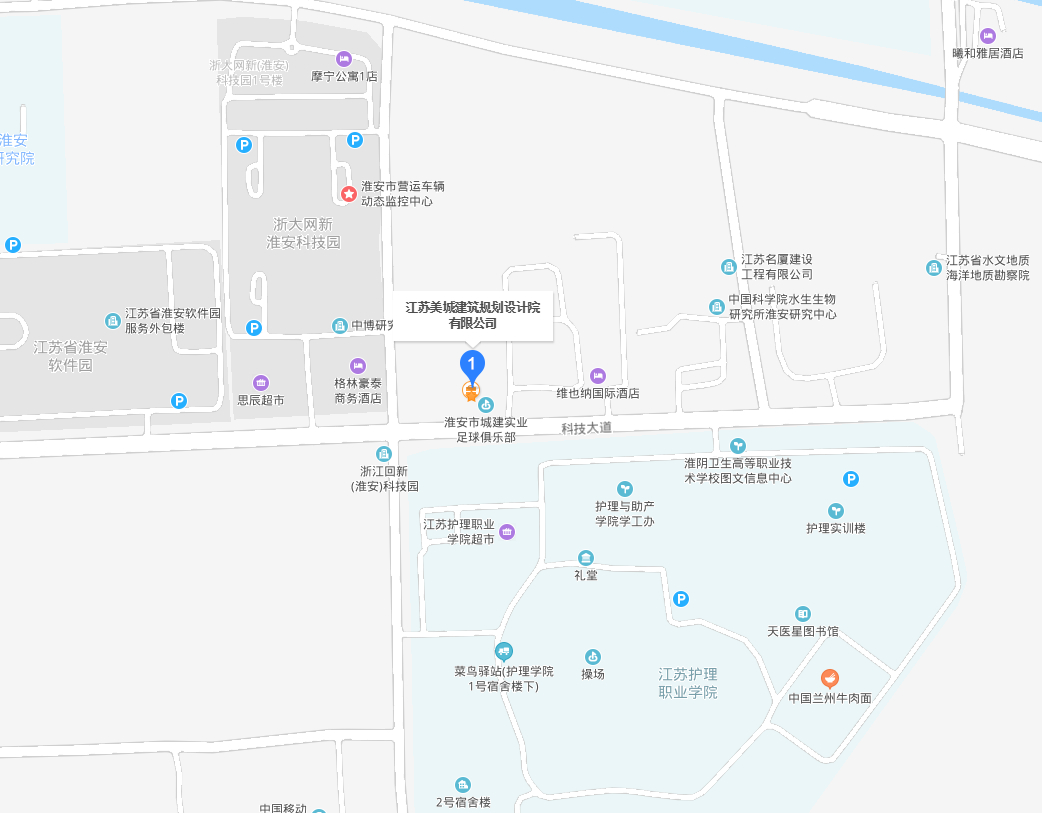1042x813 pixels.
Task: Select the 护理实训楼 building marker
Action: pos(836,510)
